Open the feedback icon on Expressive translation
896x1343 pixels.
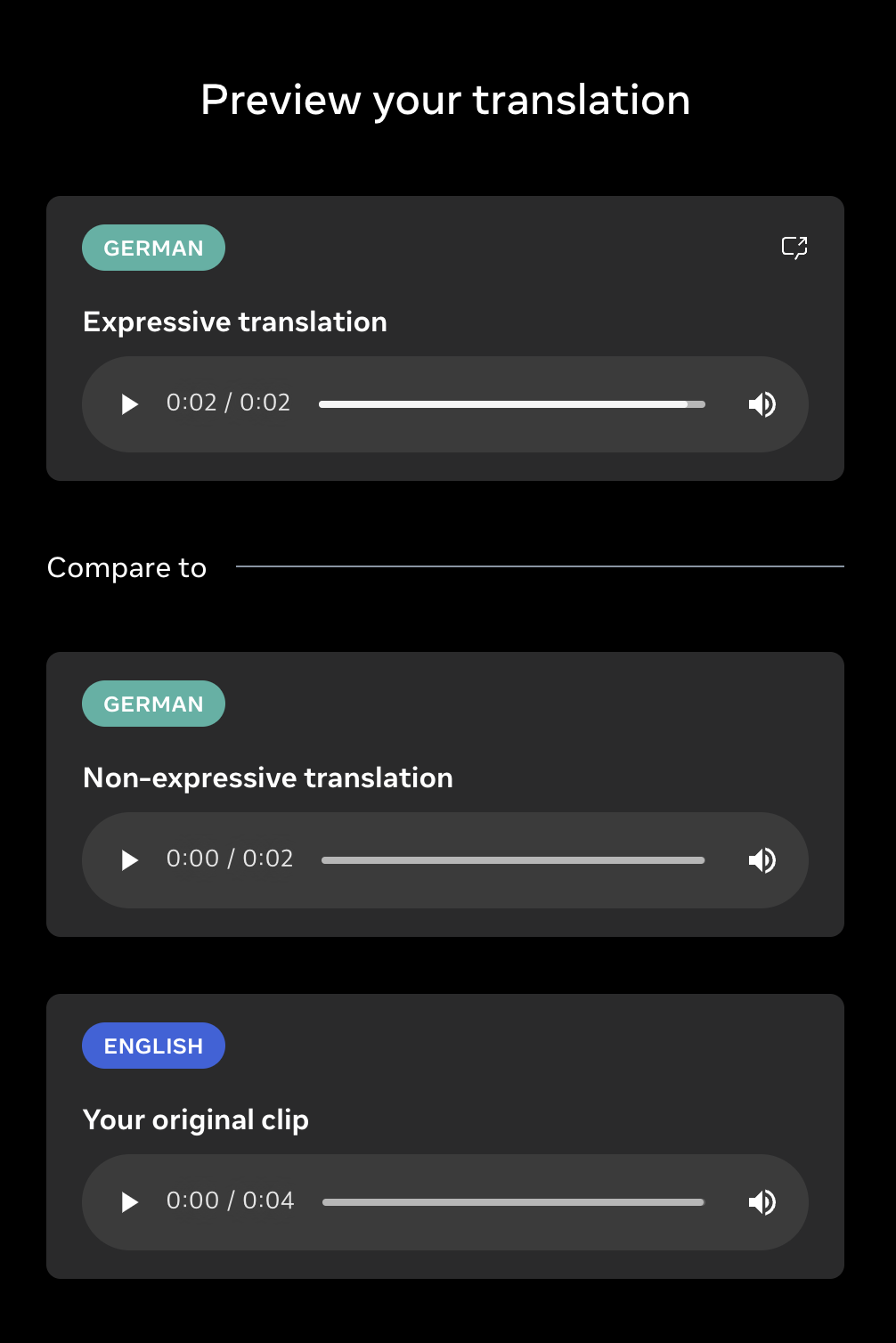click(794, 248)
